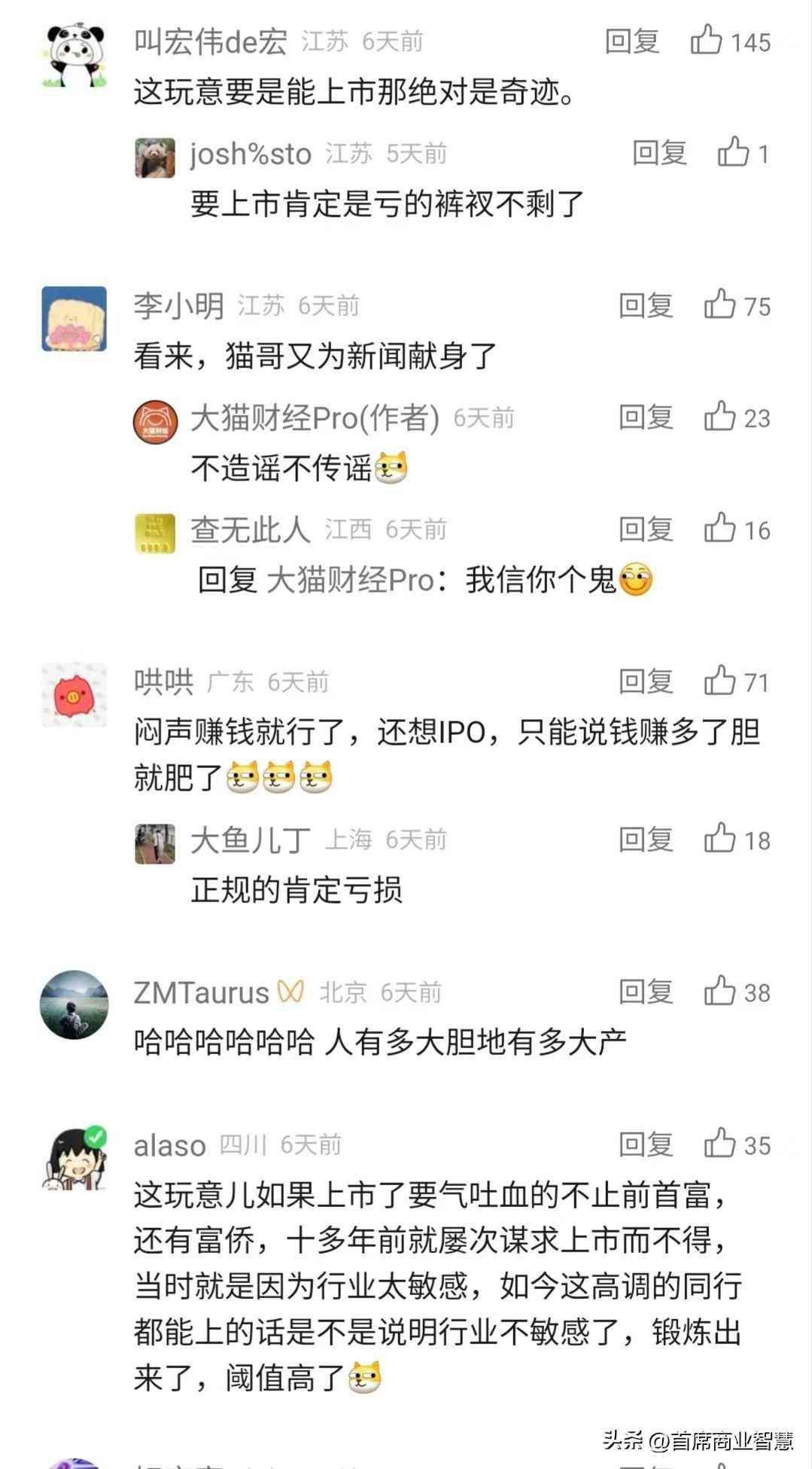Image resolution: width=812 pixels, height=1469 pixels.
Task: Like 李小明's comment about 猫哥
Action: [720, 305]
